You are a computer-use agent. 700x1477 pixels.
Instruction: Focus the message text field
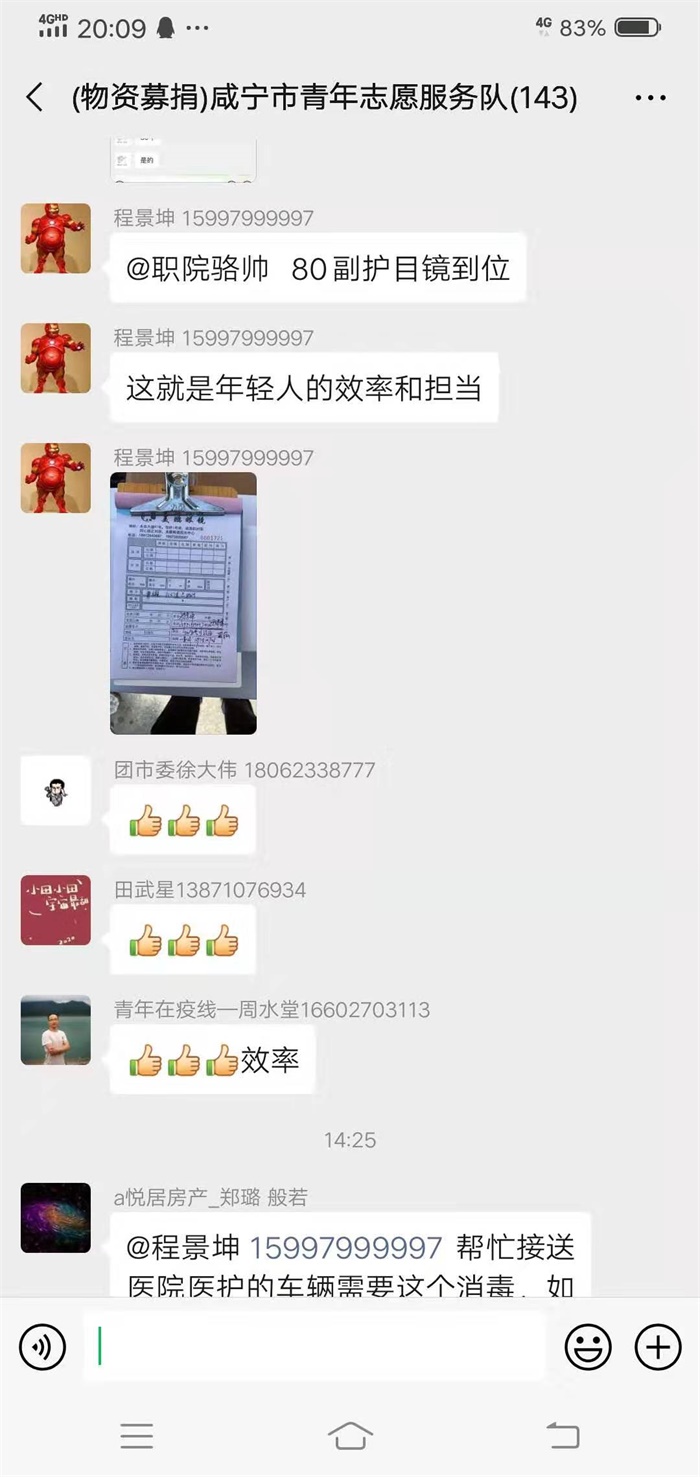coord(315,1347)
